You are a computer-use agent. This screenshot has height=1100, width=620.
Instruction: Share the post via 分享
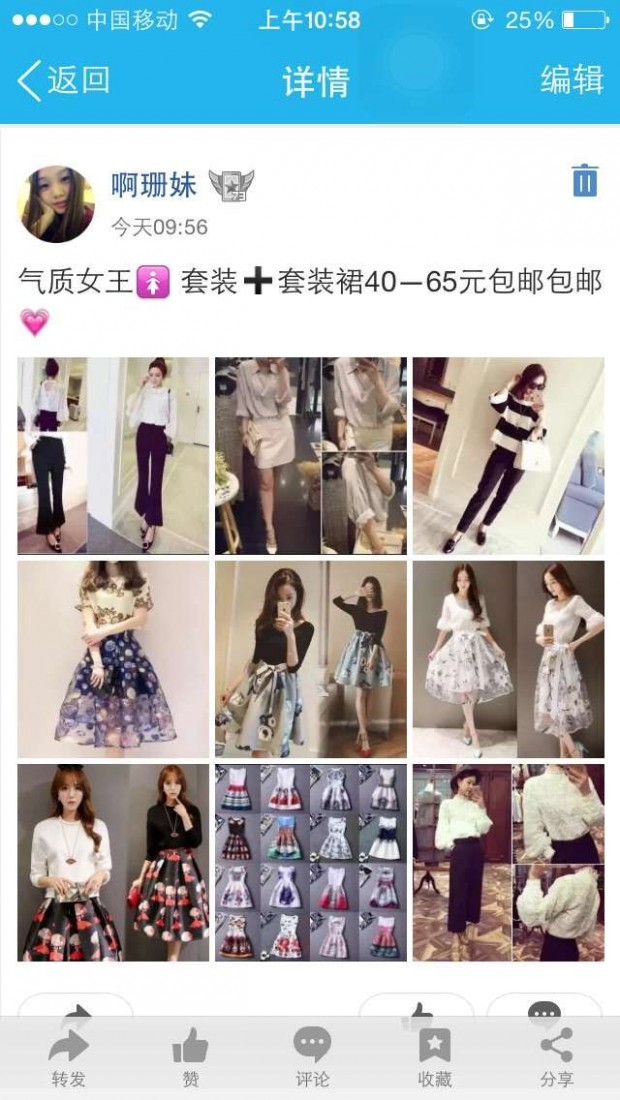(556, 1057)
